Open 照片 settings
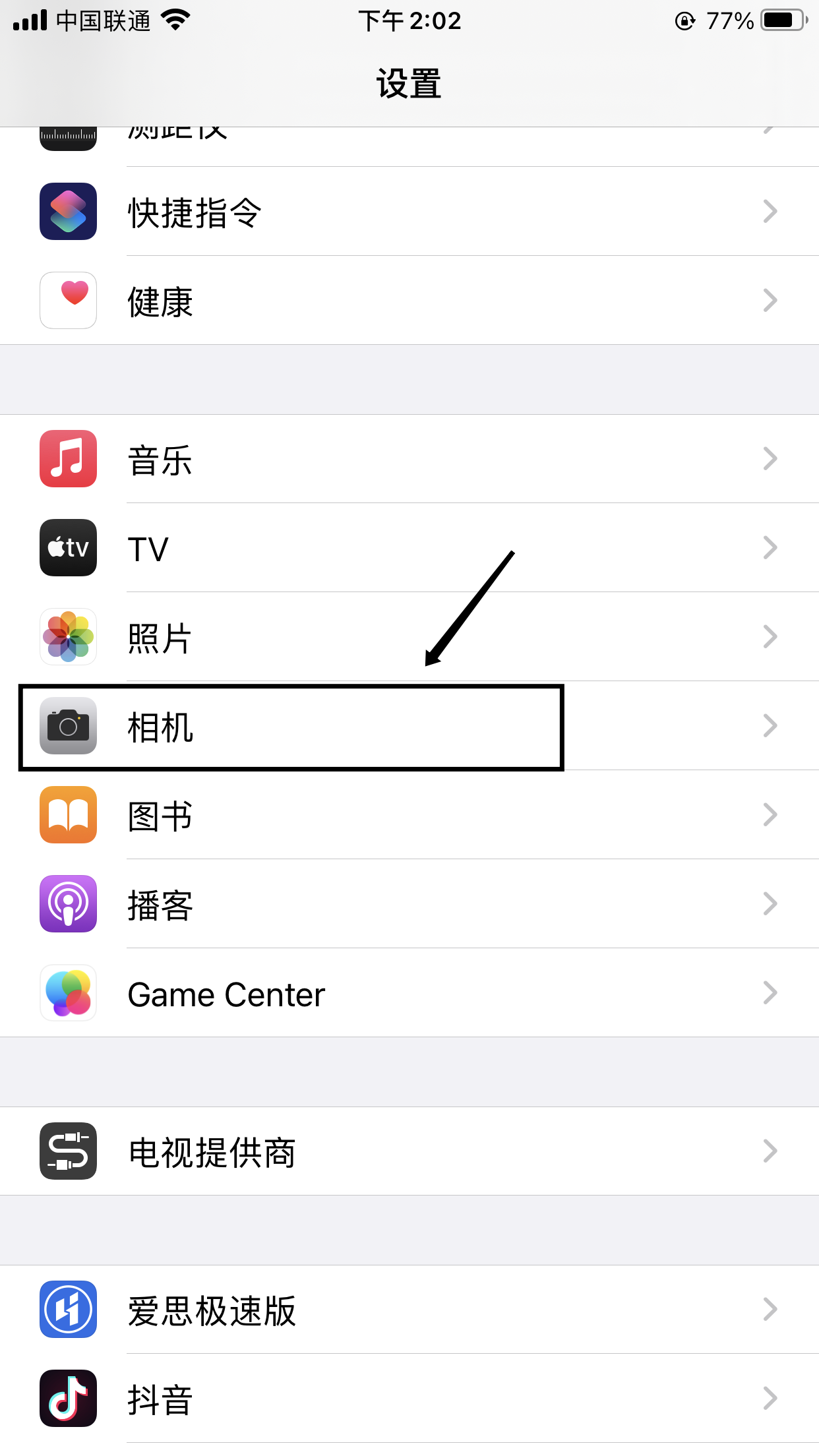This screenshot has width=819, height=1456. click(x=409, y=637)
